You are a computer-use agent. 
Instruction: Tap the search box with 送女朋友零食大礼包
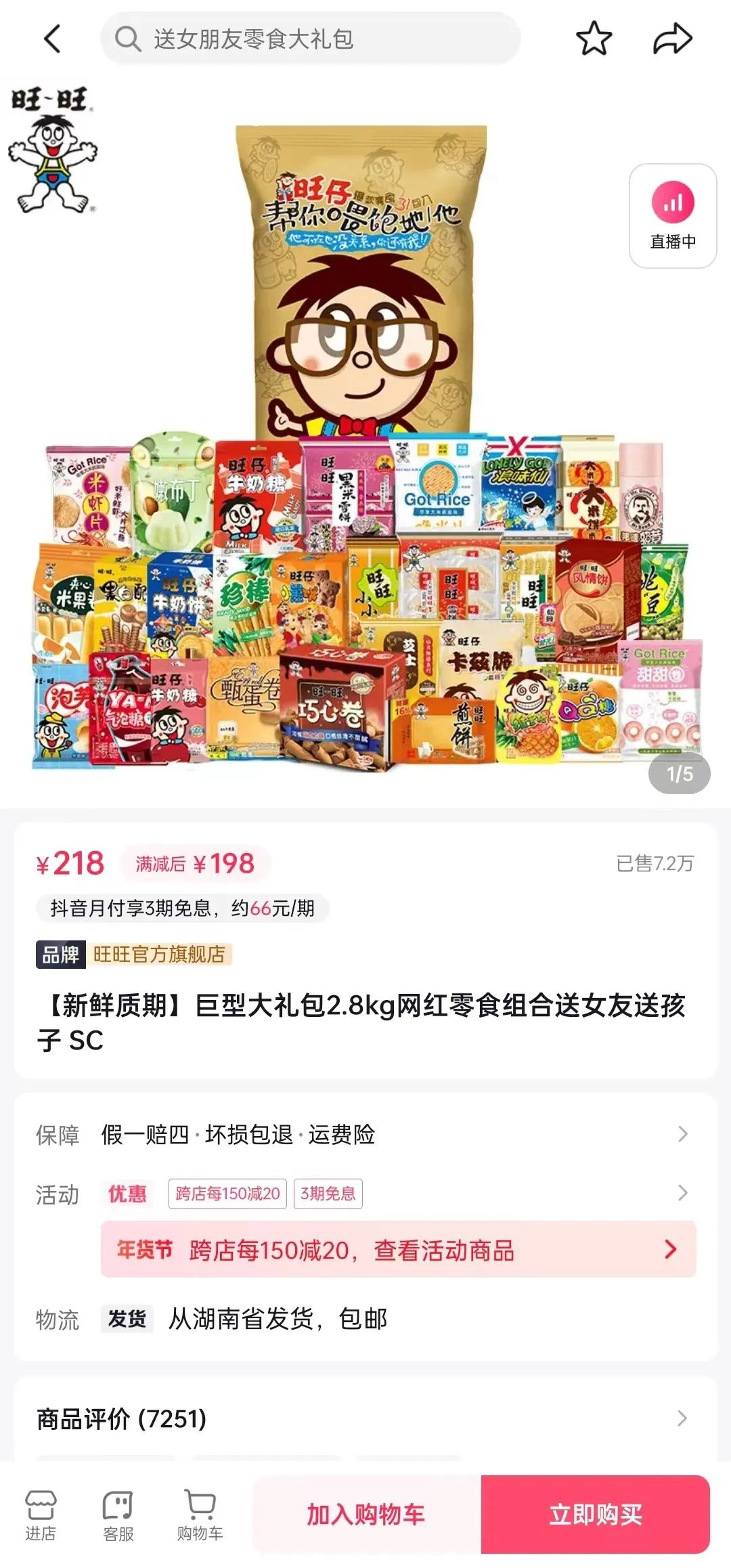click(310, 39)
